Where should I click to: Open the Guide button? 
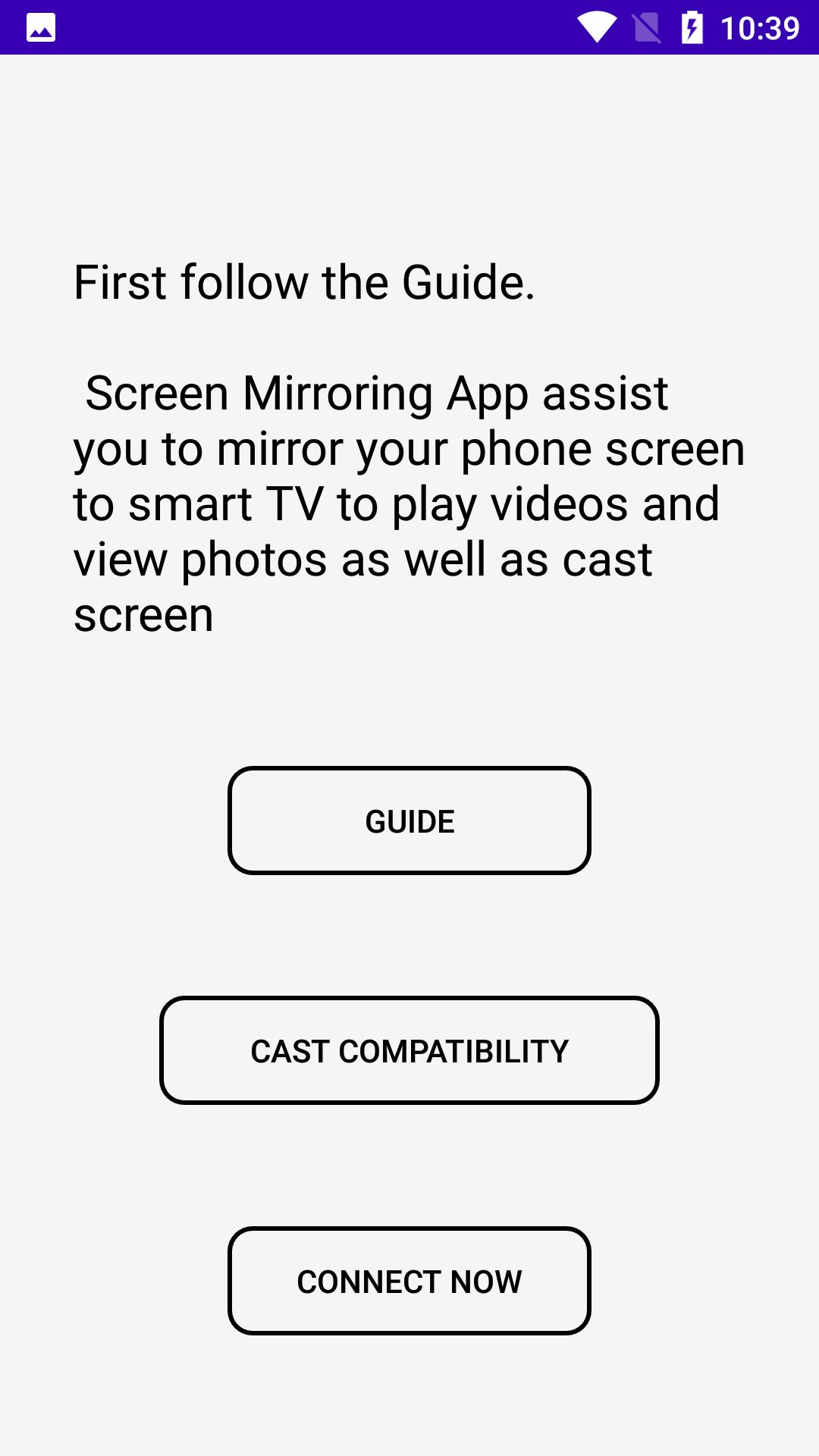(409, 821)
